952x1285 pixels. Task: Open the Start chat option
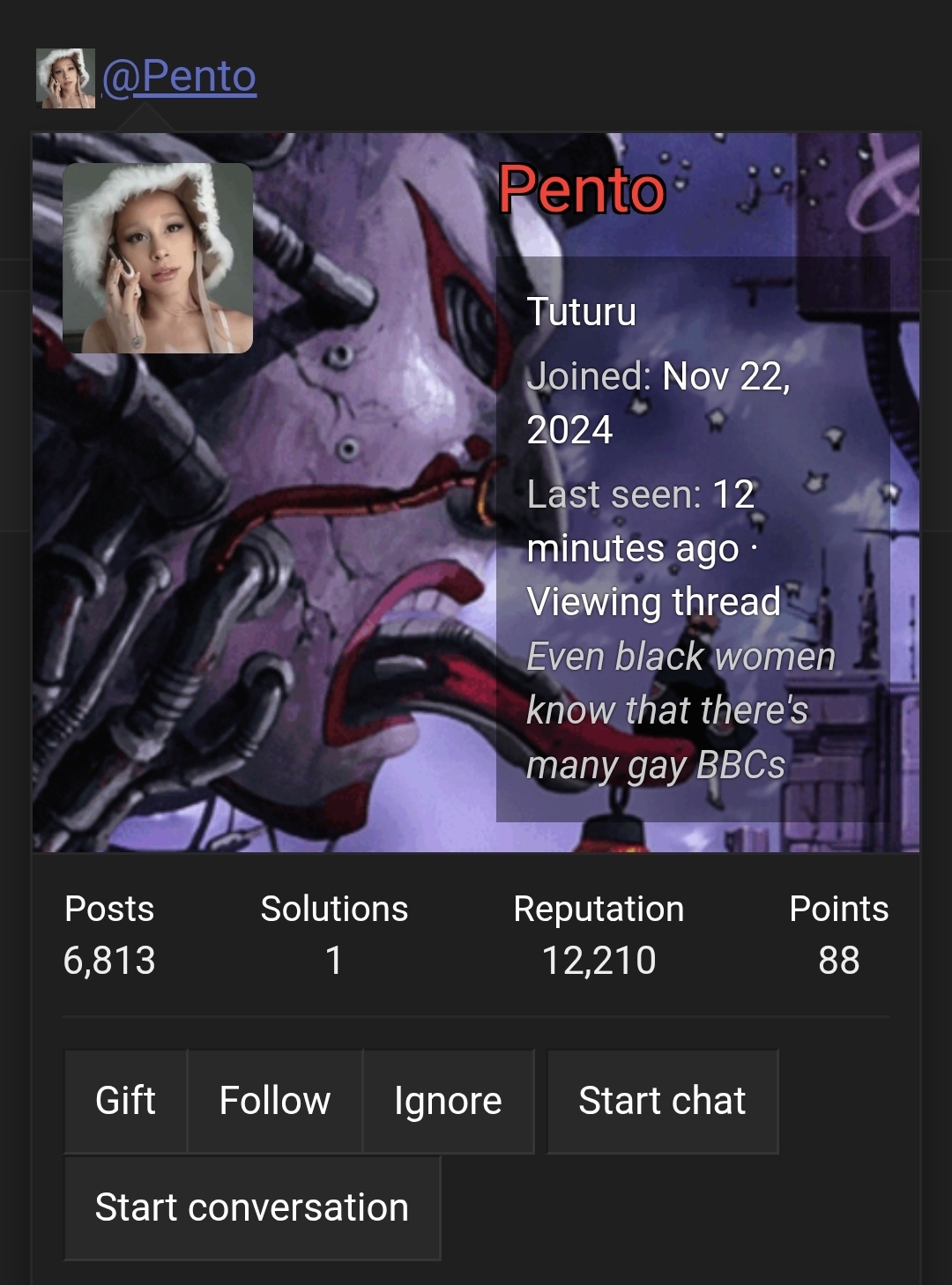pyautogui.click(x=662, y=1101)
